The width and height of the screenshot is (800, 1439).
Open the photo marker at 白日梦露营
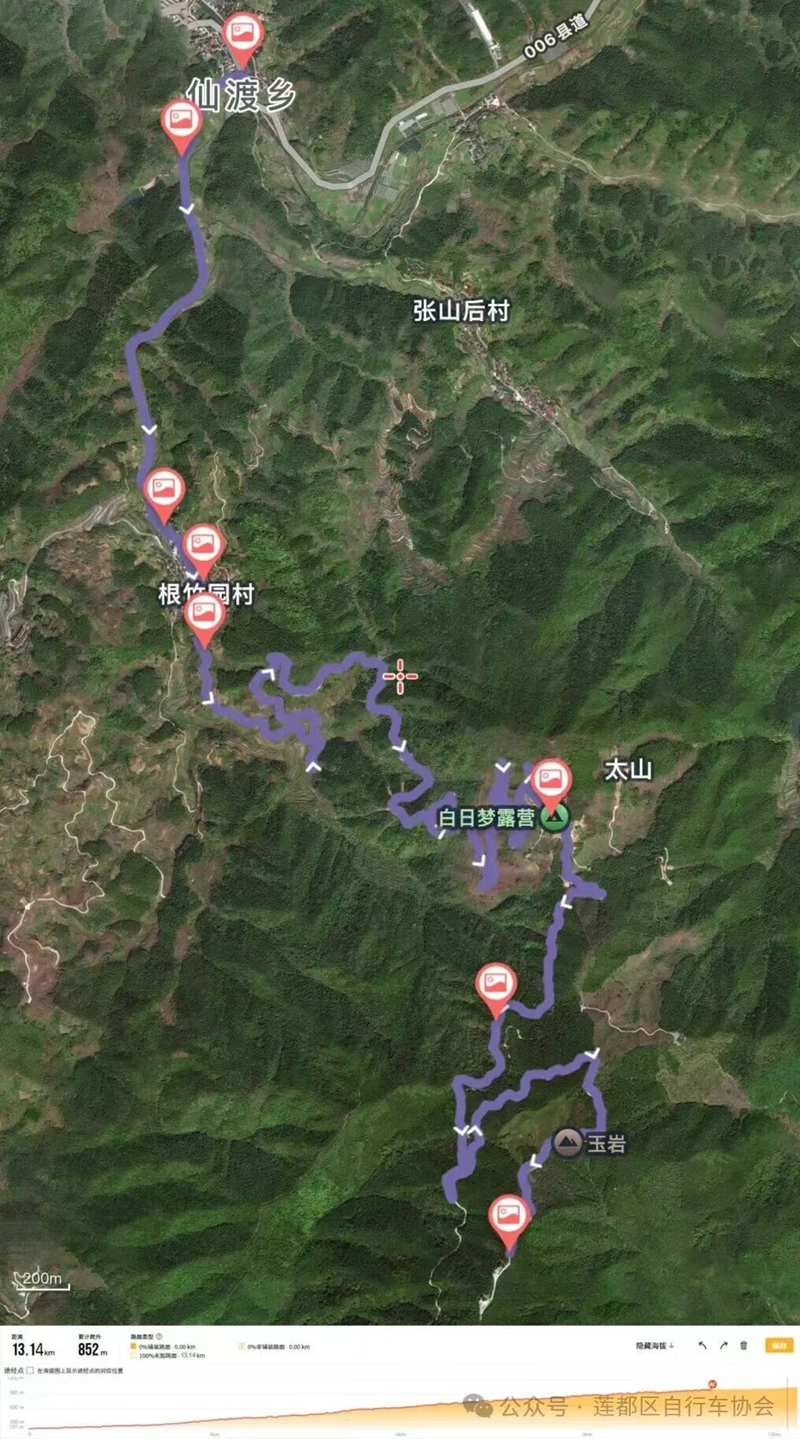(x=550, y=778)
